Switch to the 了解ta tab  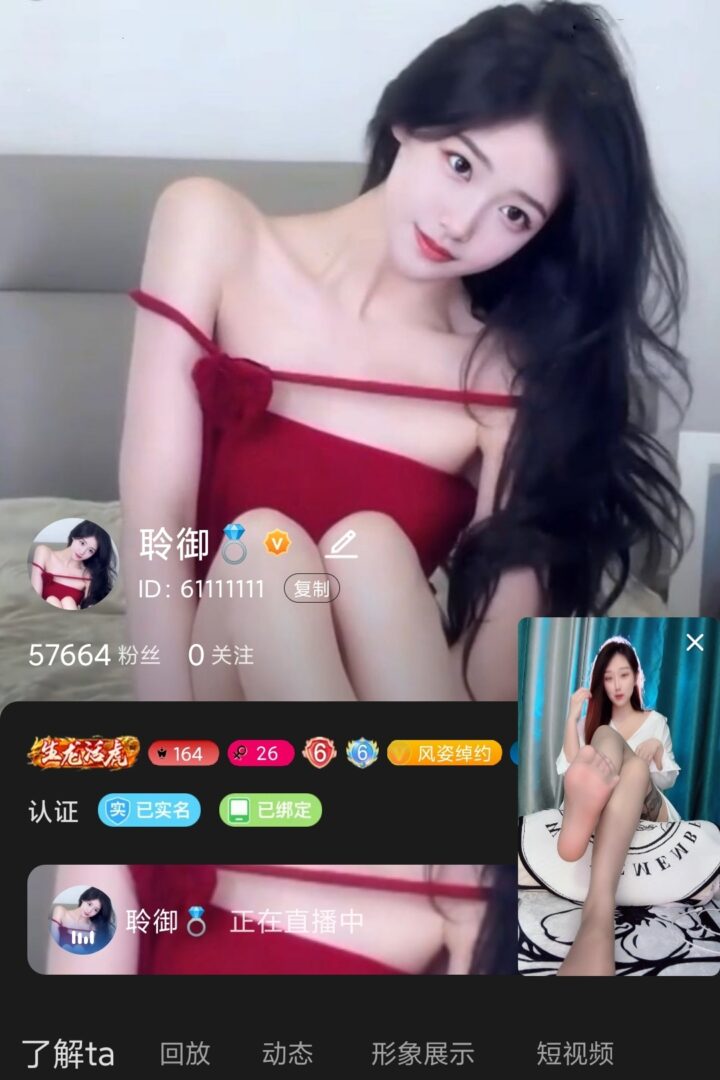(x=68, y=1053)
